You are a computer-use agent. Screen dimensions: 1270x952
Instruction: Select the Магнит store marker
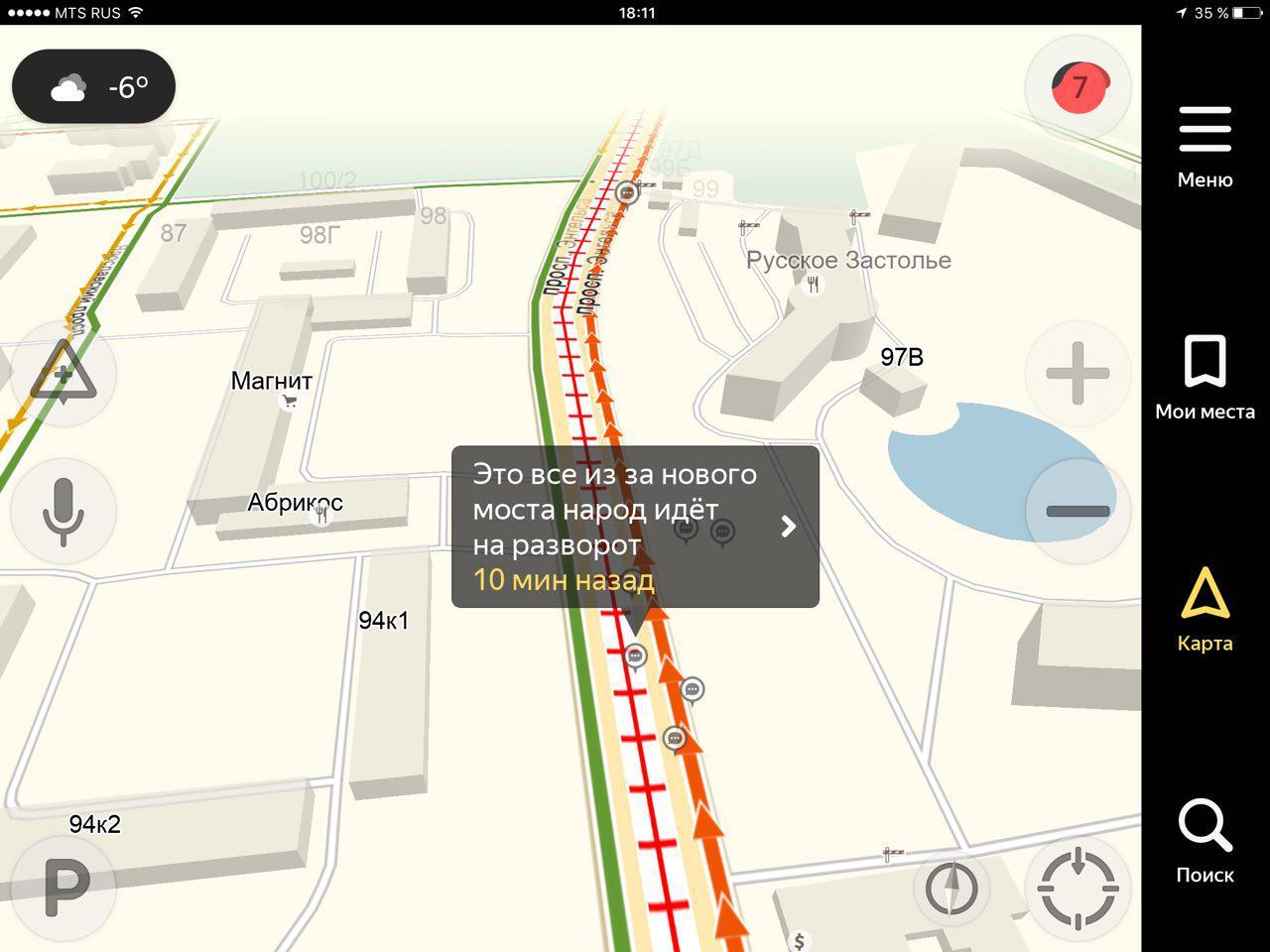tap(289, 402)
